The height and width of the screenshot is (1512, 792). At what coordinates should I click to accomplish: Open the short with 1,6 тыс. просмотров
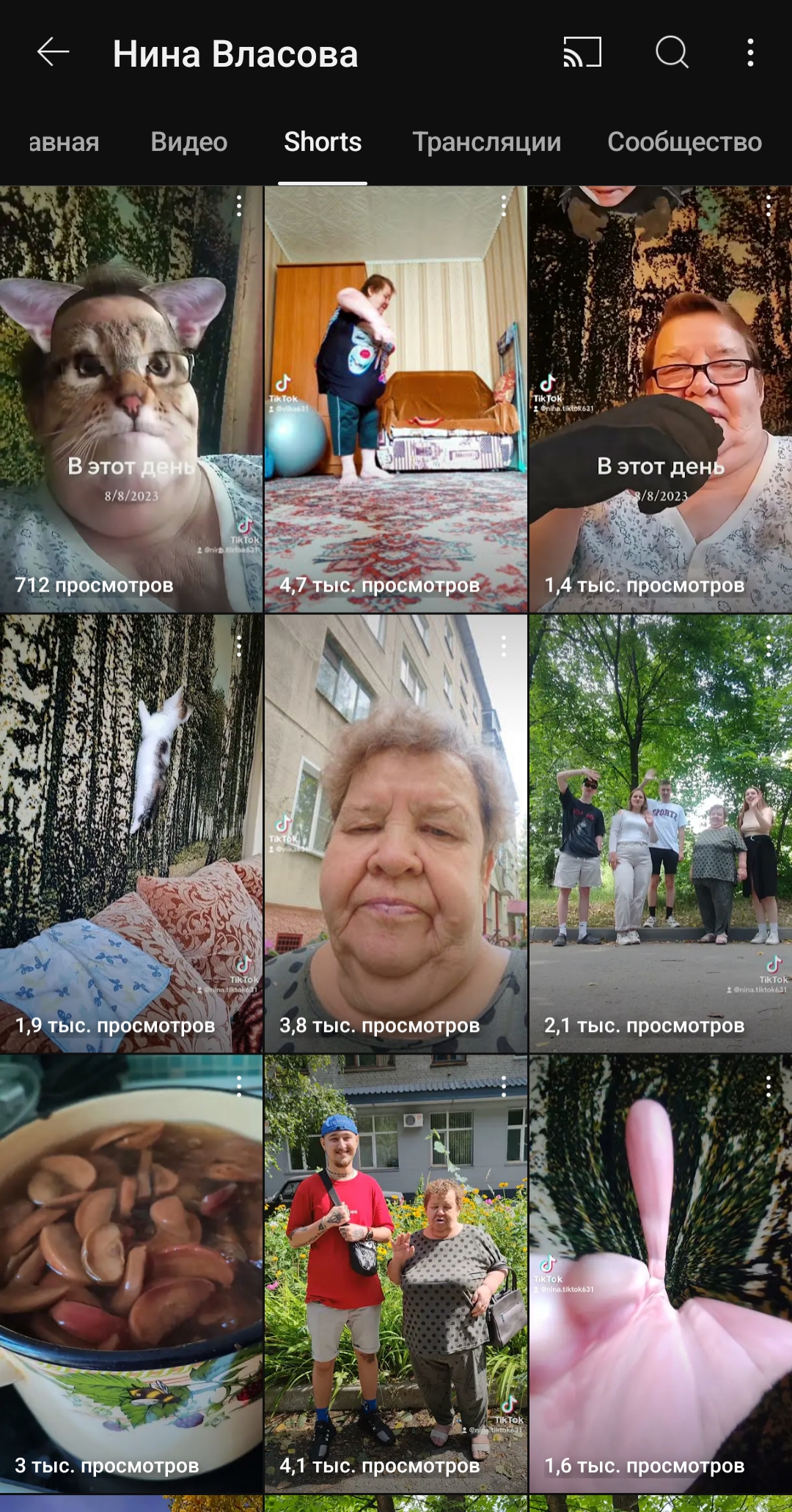(661, 1274)
